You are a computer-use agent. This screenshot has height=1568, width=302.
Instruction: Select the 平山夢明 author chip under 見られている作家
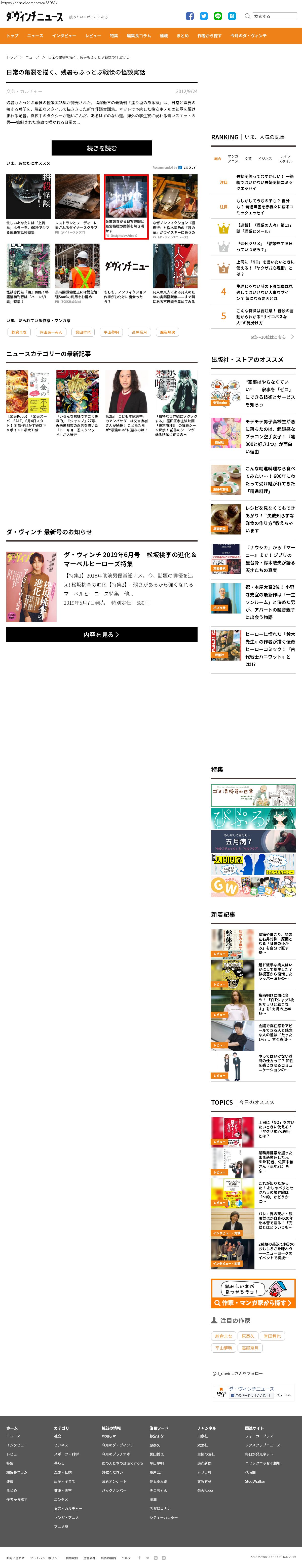[x=111, y=332]
